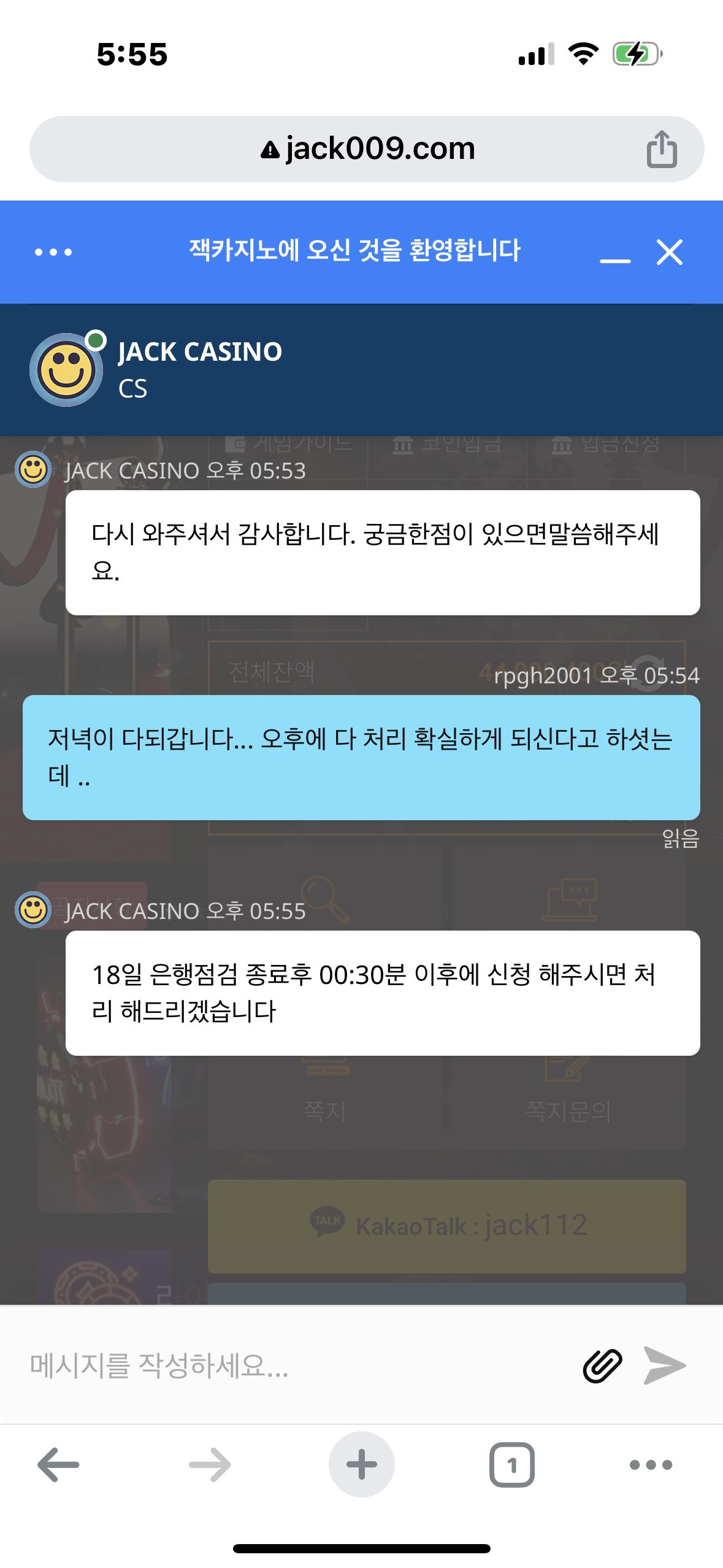The height and width of the screenshot is (1568, 723).
Task: Attach a file with the paperclip icon
Action: tap(602, 1366)
